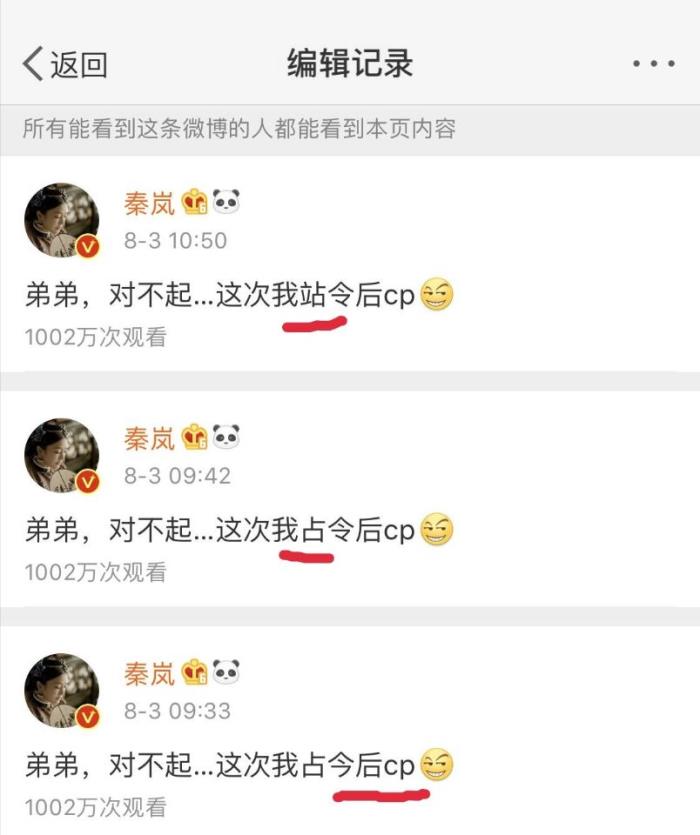
Task: Go back using the 返回 button
Action: click(x=65, y=65)
